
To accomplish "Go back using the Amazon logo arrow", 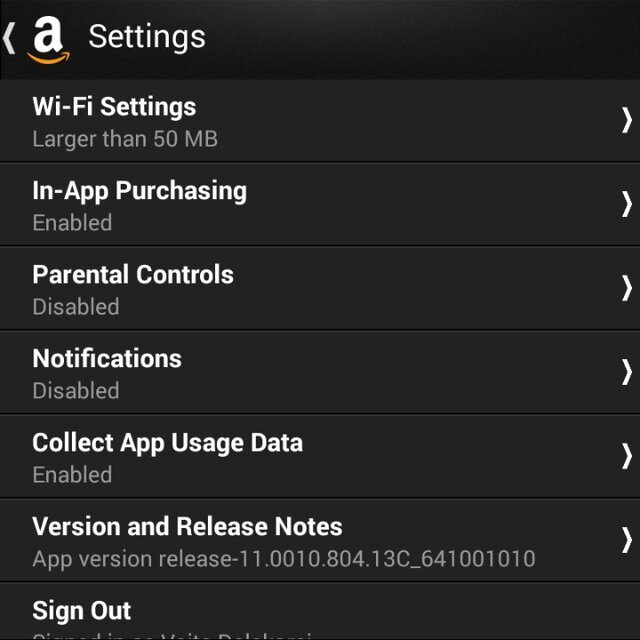I will [x=35, y=40].
